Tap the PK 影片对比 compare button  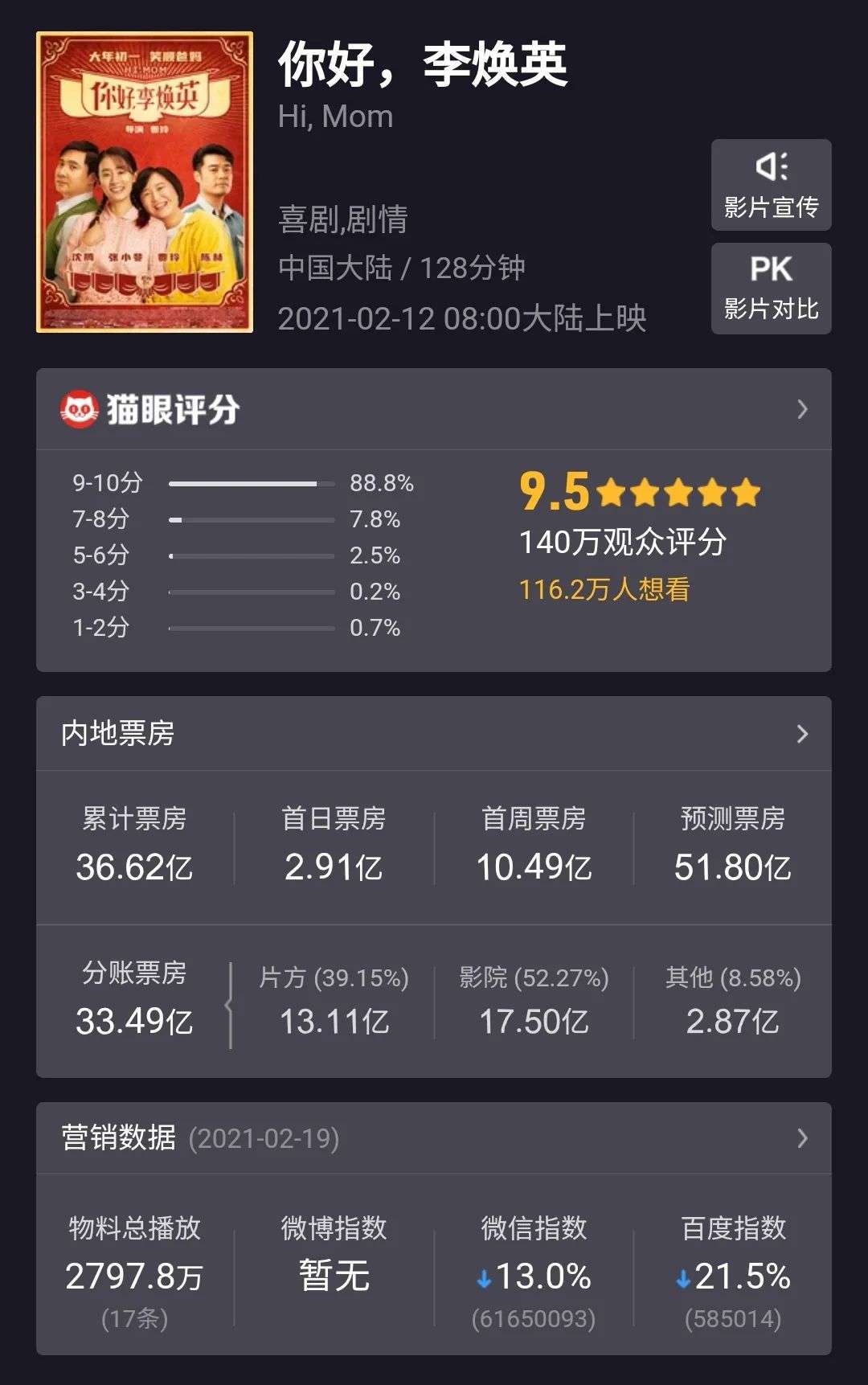point(771,289)
